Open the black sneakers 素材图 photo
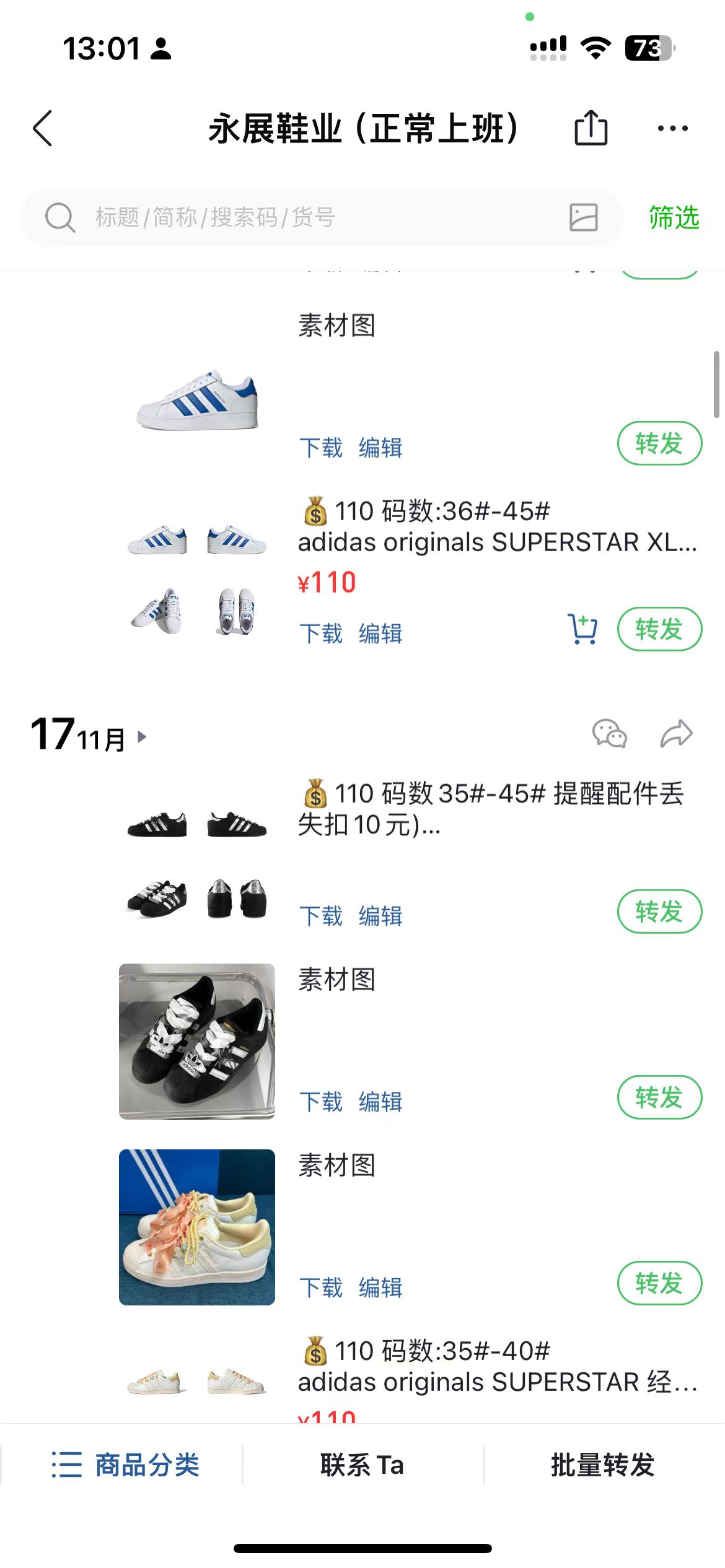 click(197, 1042)
